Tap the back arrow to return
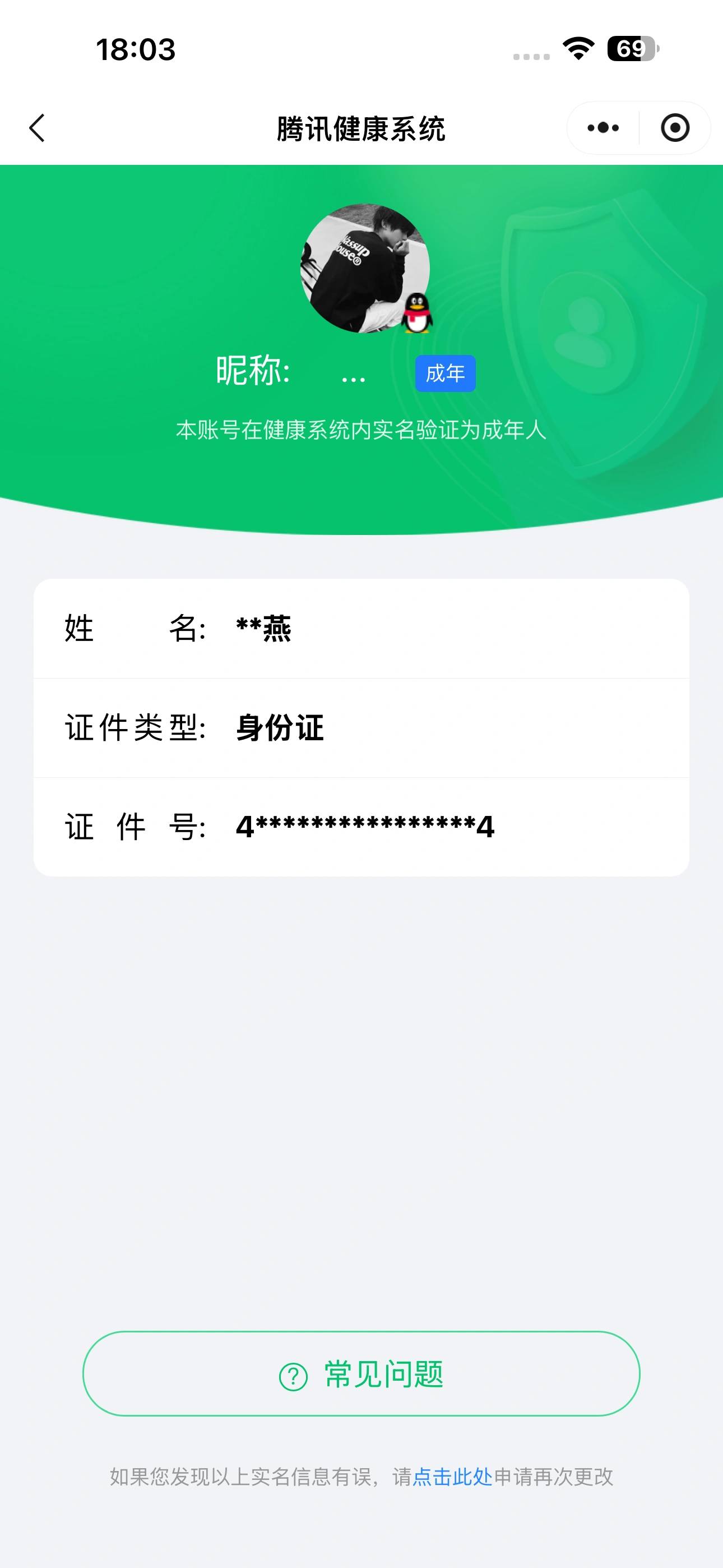 38,128
